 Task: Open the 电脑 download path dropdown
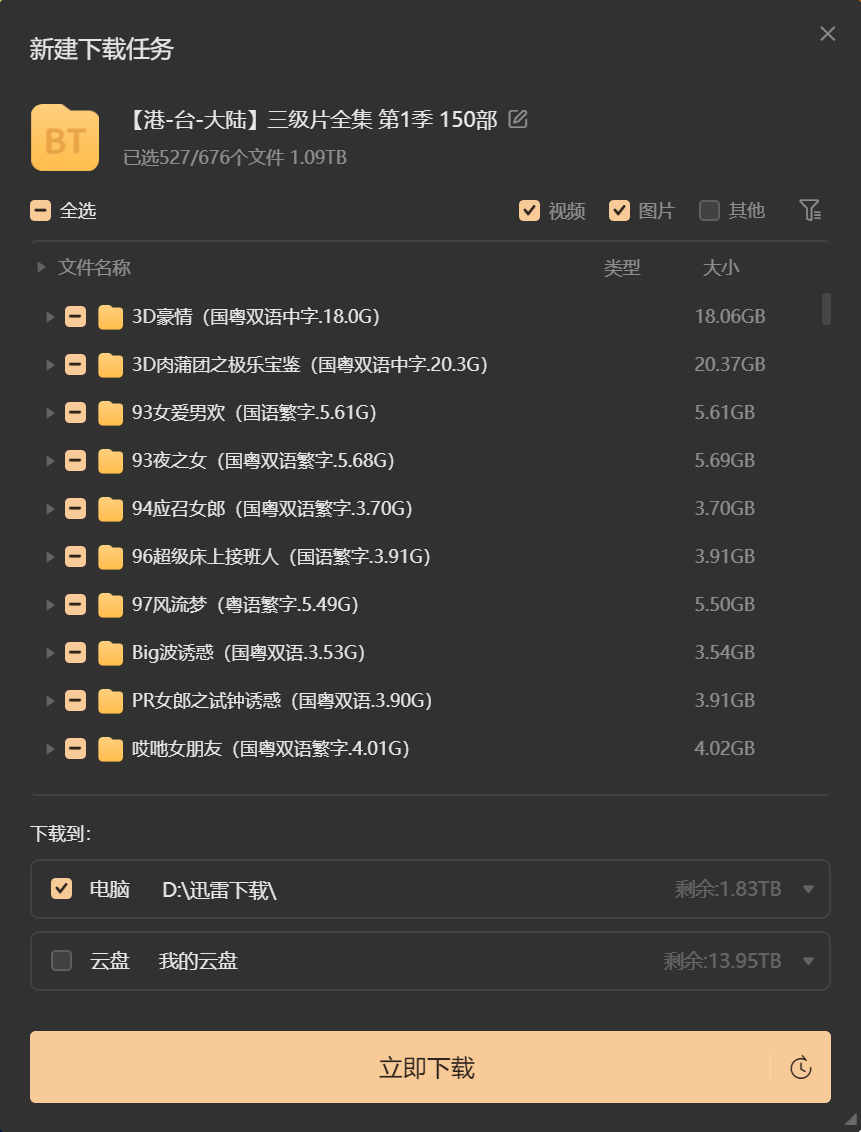(808, 889)
